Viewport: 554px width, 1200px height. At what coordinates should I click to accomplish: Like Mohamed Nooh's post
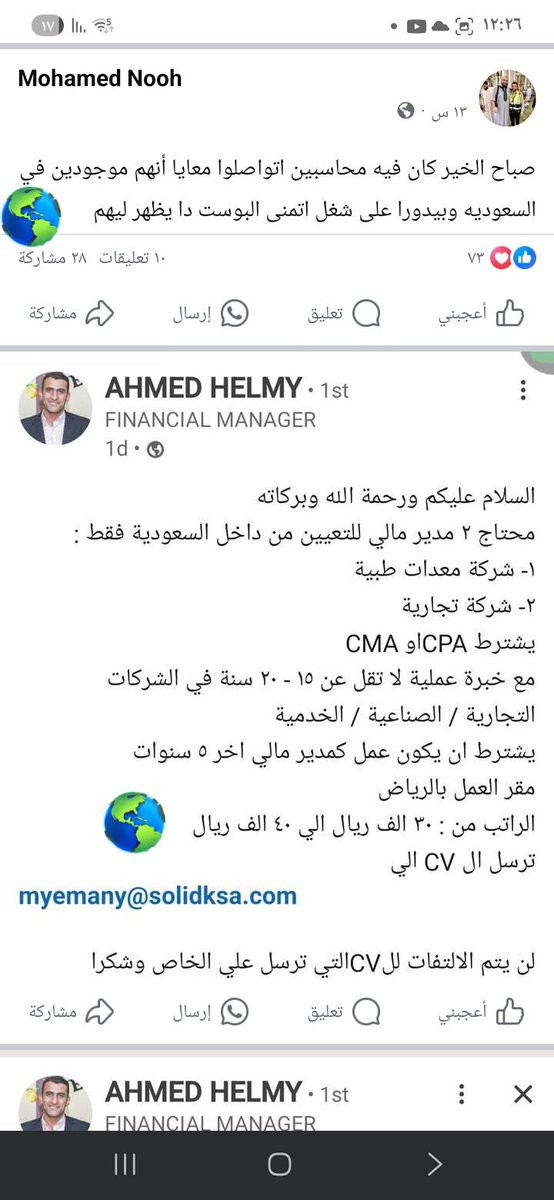pyautogui.click(x=483, y=314)
